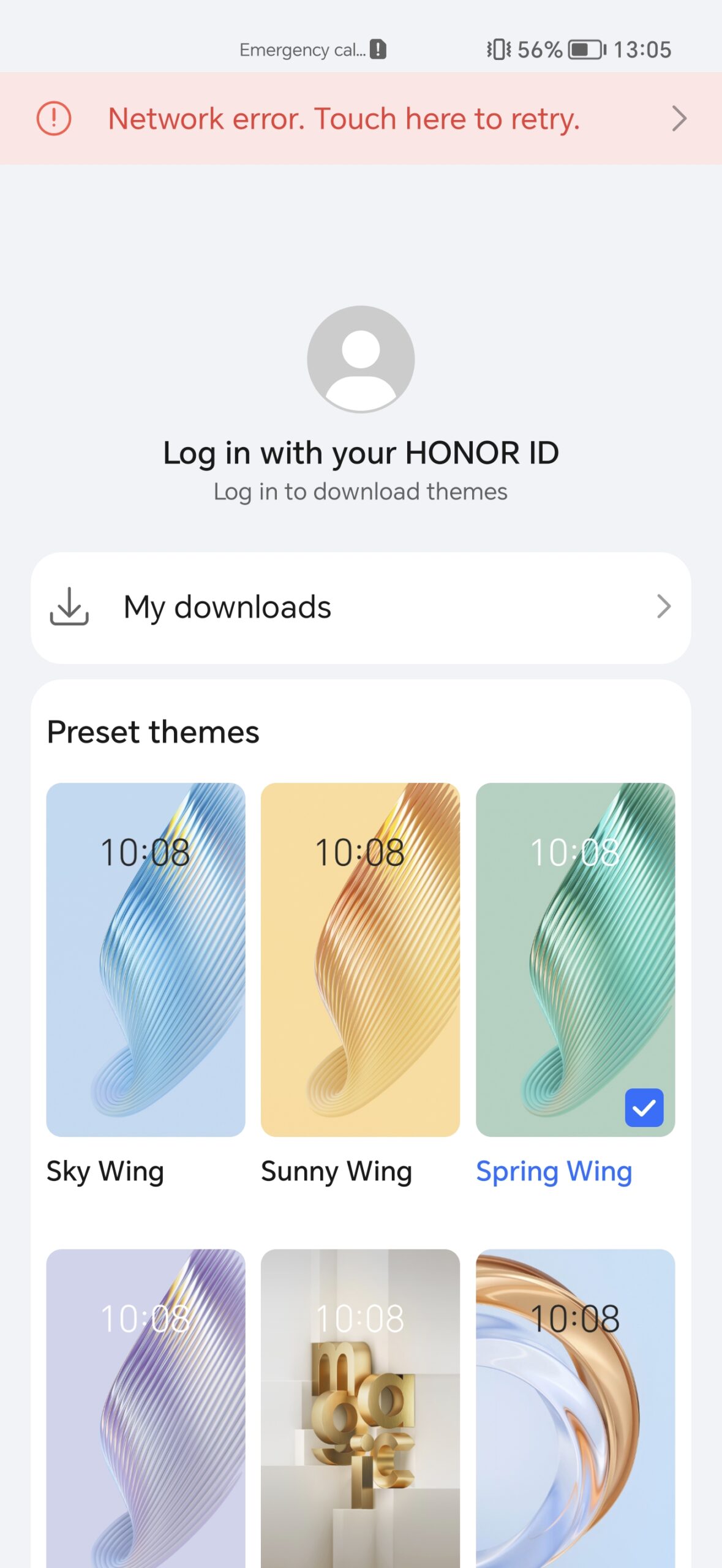This screenshot has height=1568, width=722.
Task: Select the Sky Wing theme
Action: [x=146, y=960]
